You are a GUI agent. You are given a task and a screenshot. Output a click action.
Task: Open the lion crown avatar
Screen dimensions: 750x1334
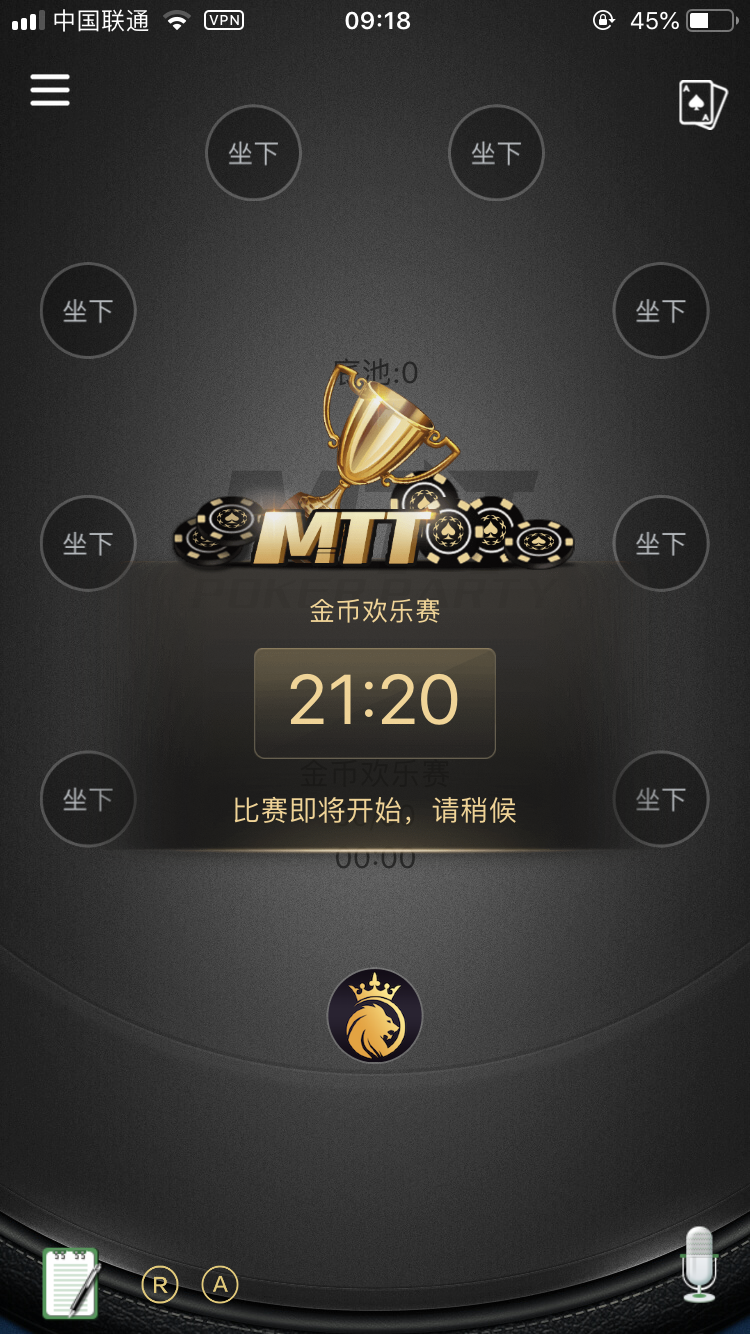[375, 1016]
